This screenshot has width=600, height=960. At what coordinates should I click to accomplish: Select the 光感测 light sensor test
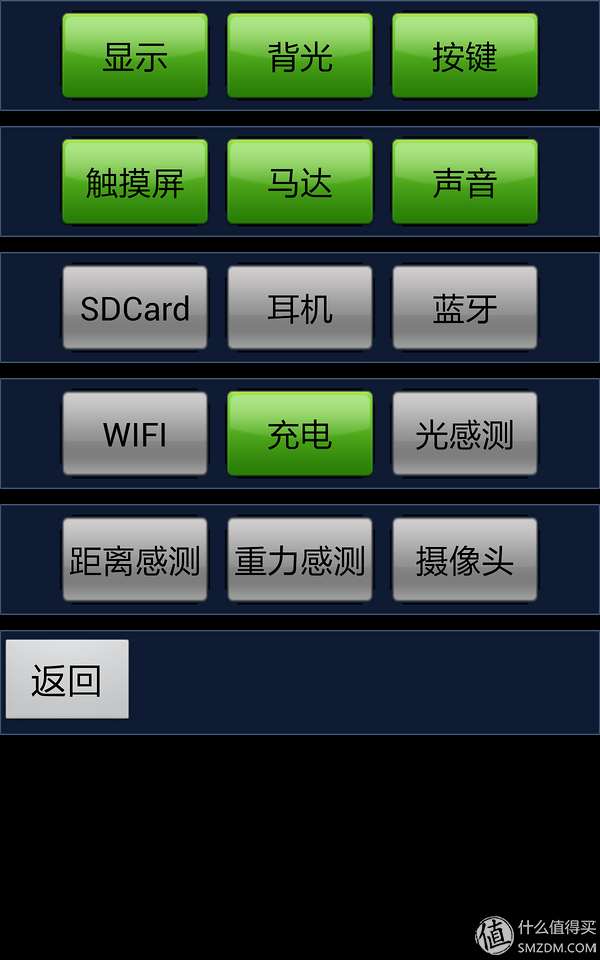tap(465, 434)
